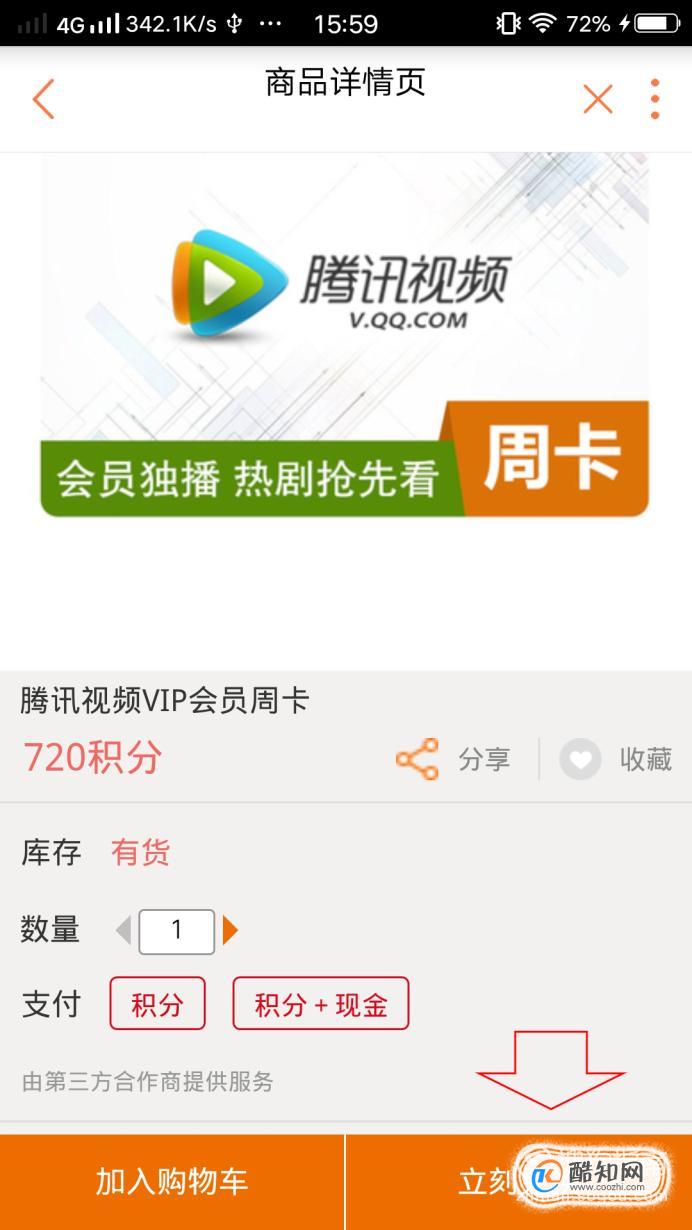Tap the quantity input box
The width and height of the screenshot is (692, 1230).
click(177, 931)
